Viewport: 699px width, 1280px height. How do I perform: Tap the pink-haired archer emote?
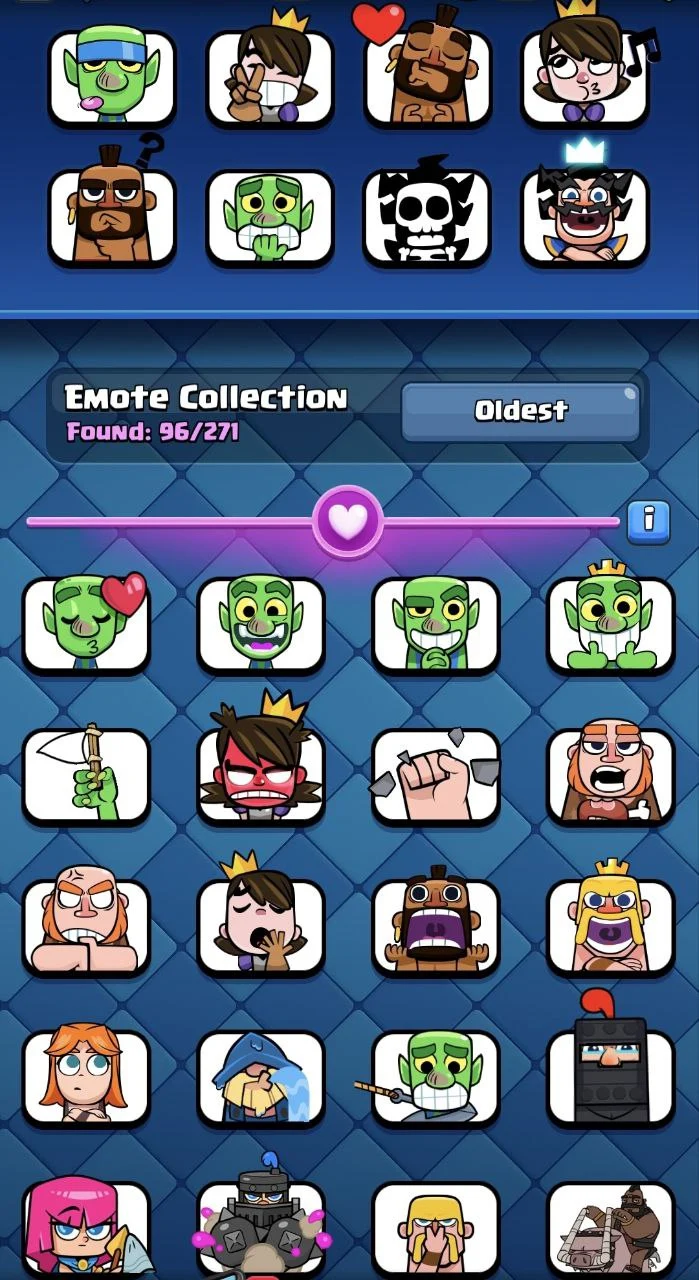tap(86, 1228)
